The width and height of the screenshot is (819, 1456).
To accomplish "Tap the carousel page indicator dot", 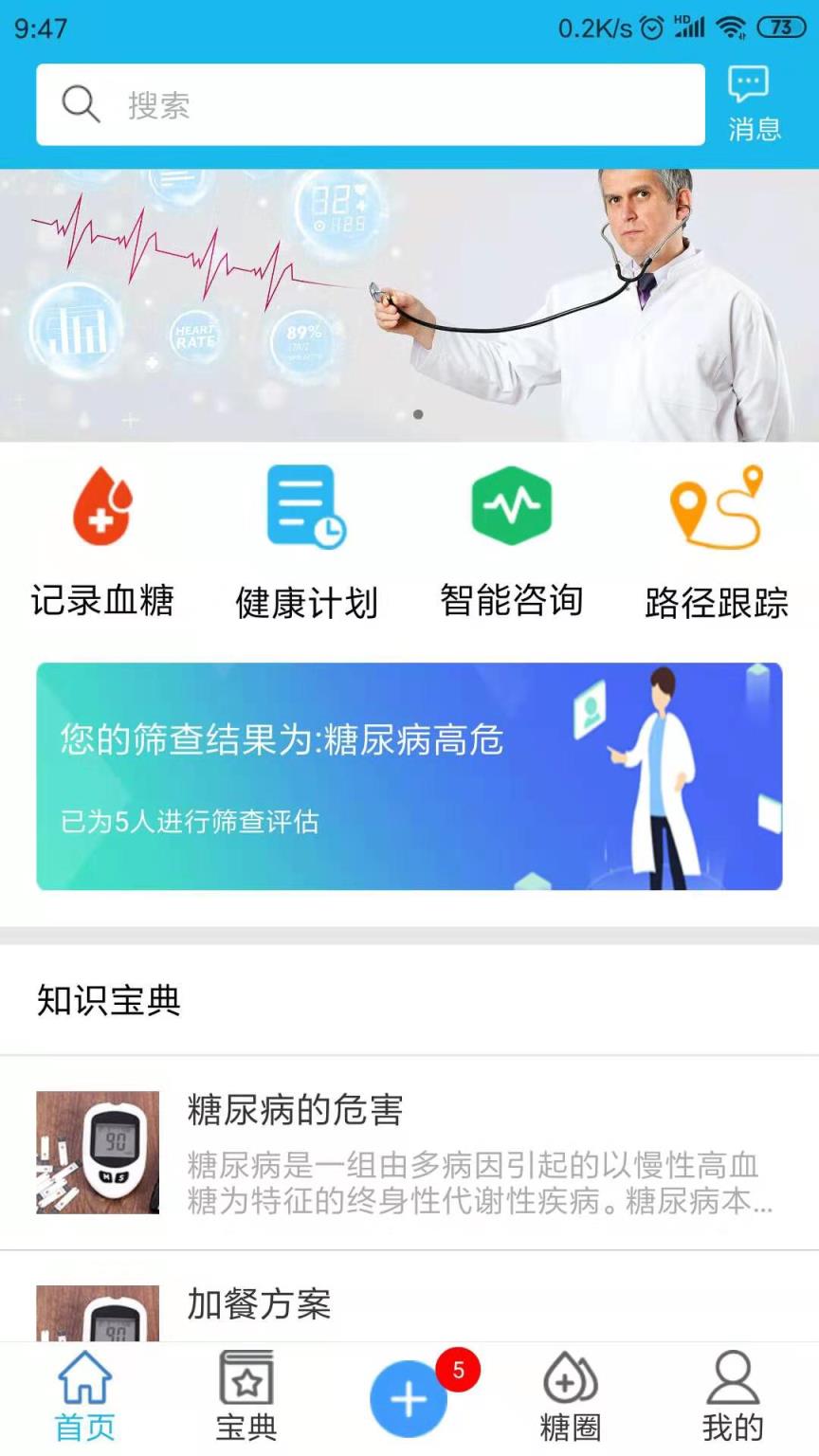I will [x=417, y=414].
